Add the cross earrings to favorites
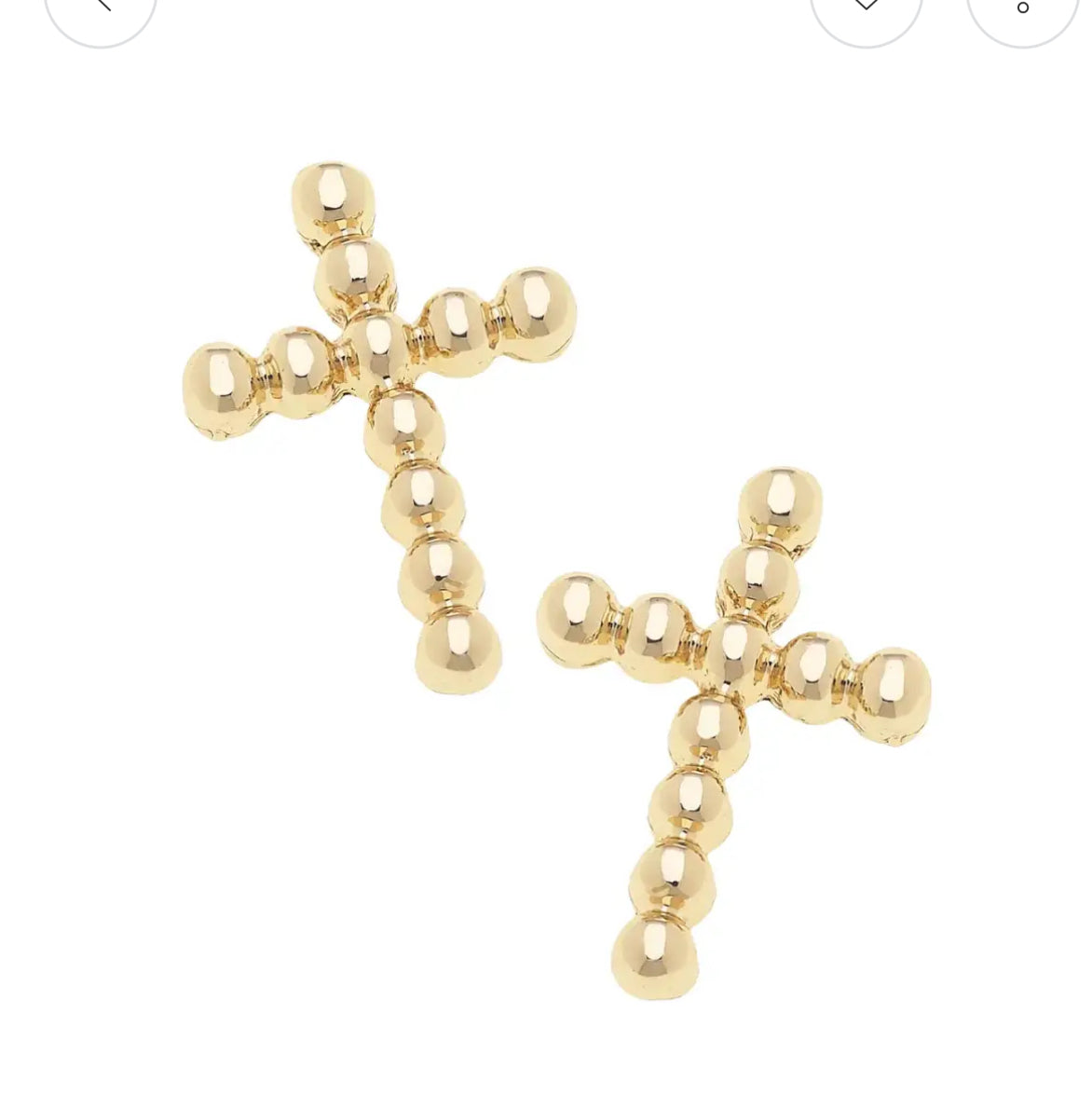The height and width of the screenshot is (1095, 1092). 866,11
